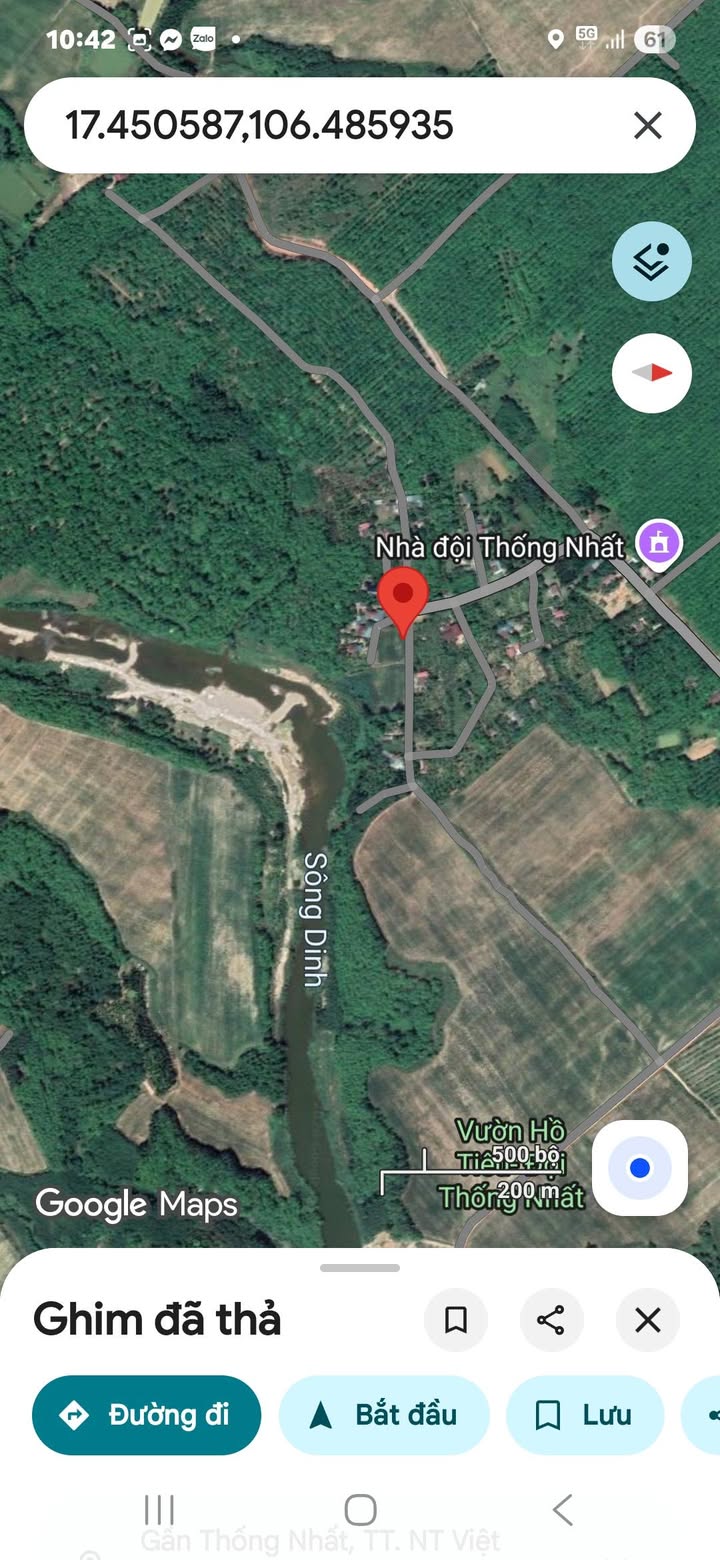Open recent apps from the navigation bar
The width and height of the screenshot is (720, 1560).
click(159, 1509)
